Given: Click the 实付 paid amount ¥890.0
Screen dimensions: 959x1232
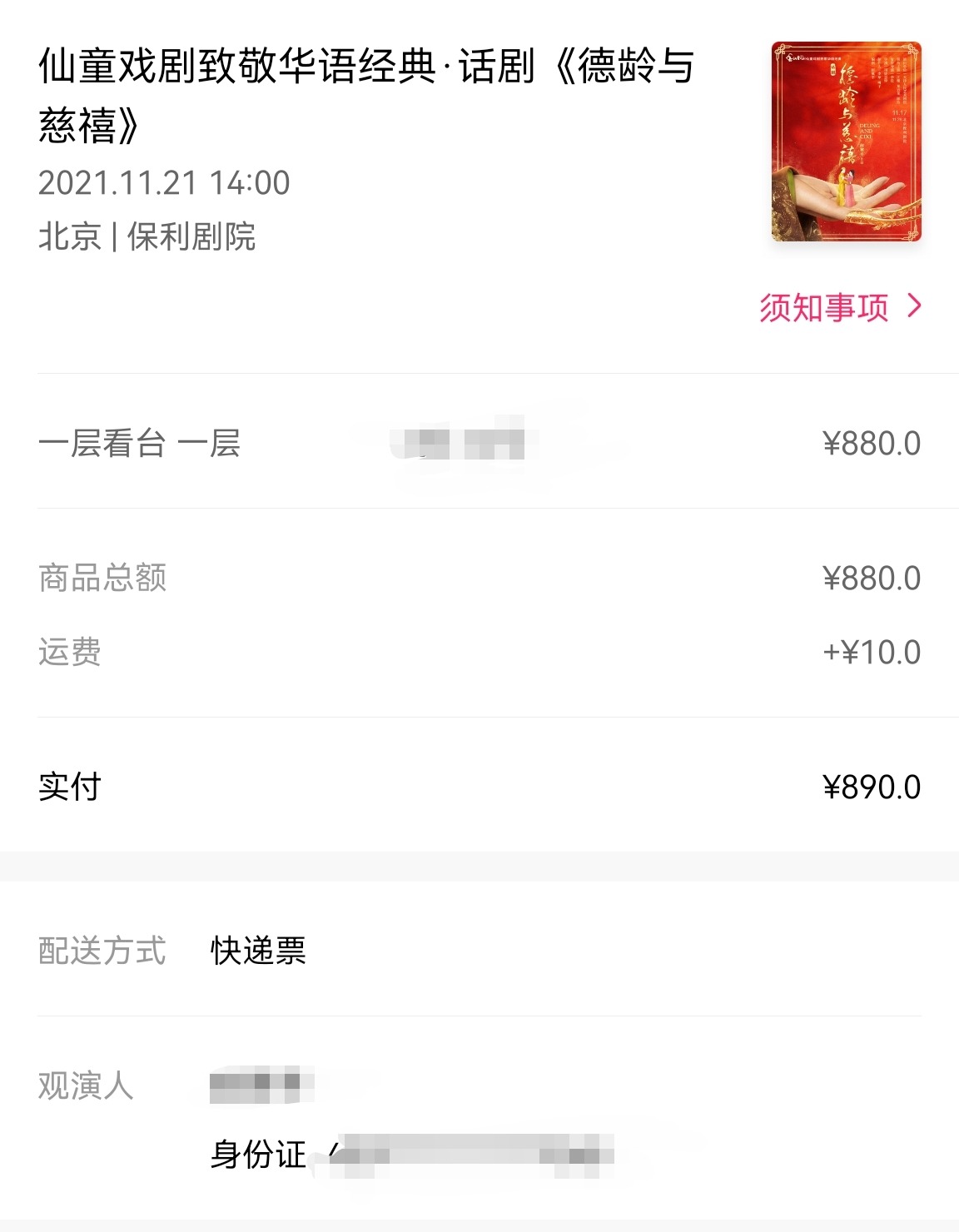Looking at the screenshot, I should [x=870, y=786].
